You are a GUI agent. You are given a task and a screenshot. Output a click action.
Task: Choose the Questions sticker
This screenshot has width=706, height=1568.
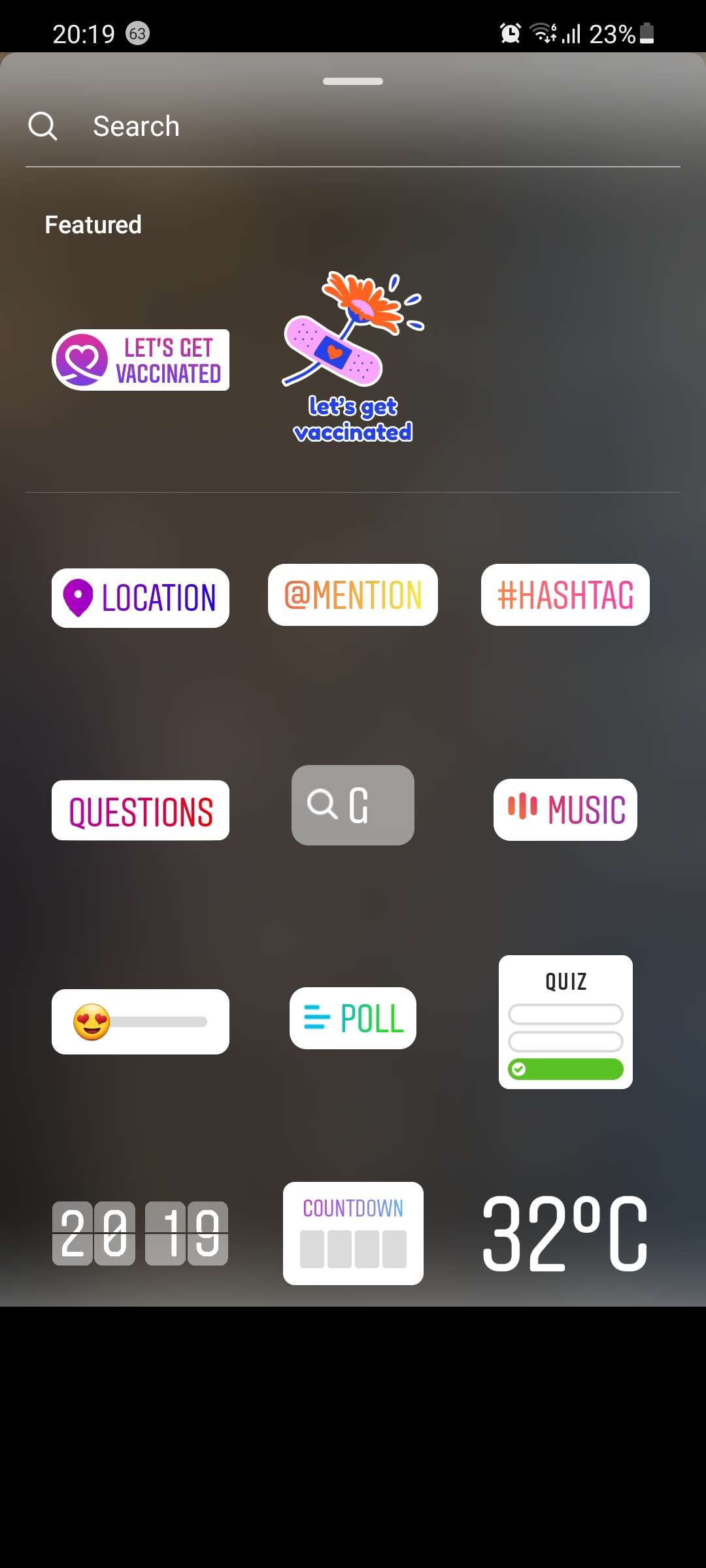(x=141, y=810)
